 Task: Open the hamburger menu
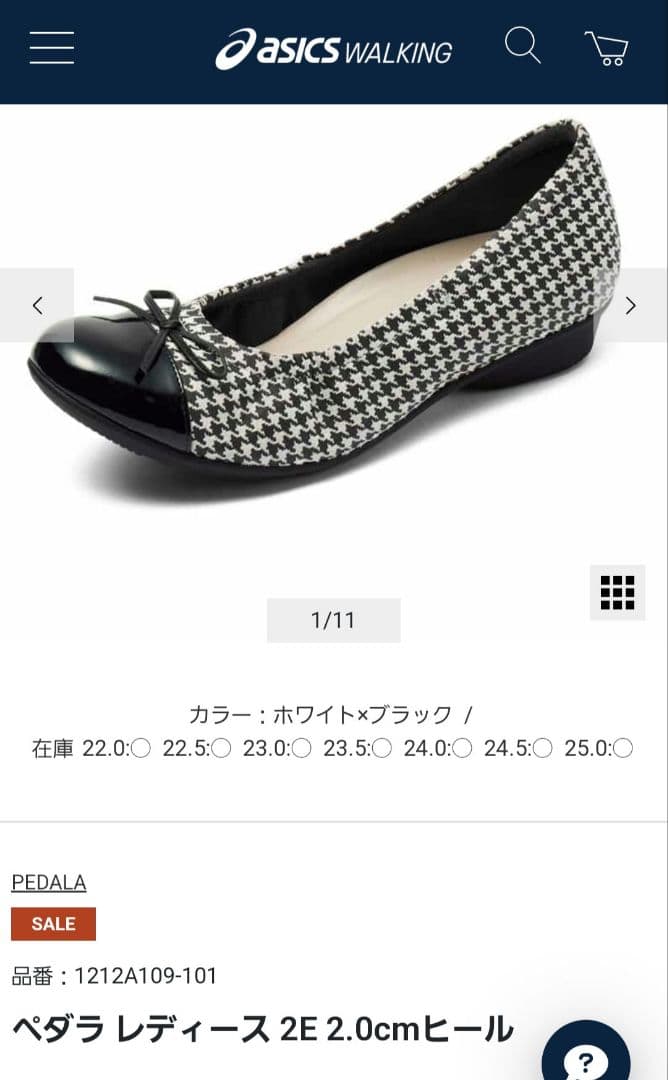point(52,48)
